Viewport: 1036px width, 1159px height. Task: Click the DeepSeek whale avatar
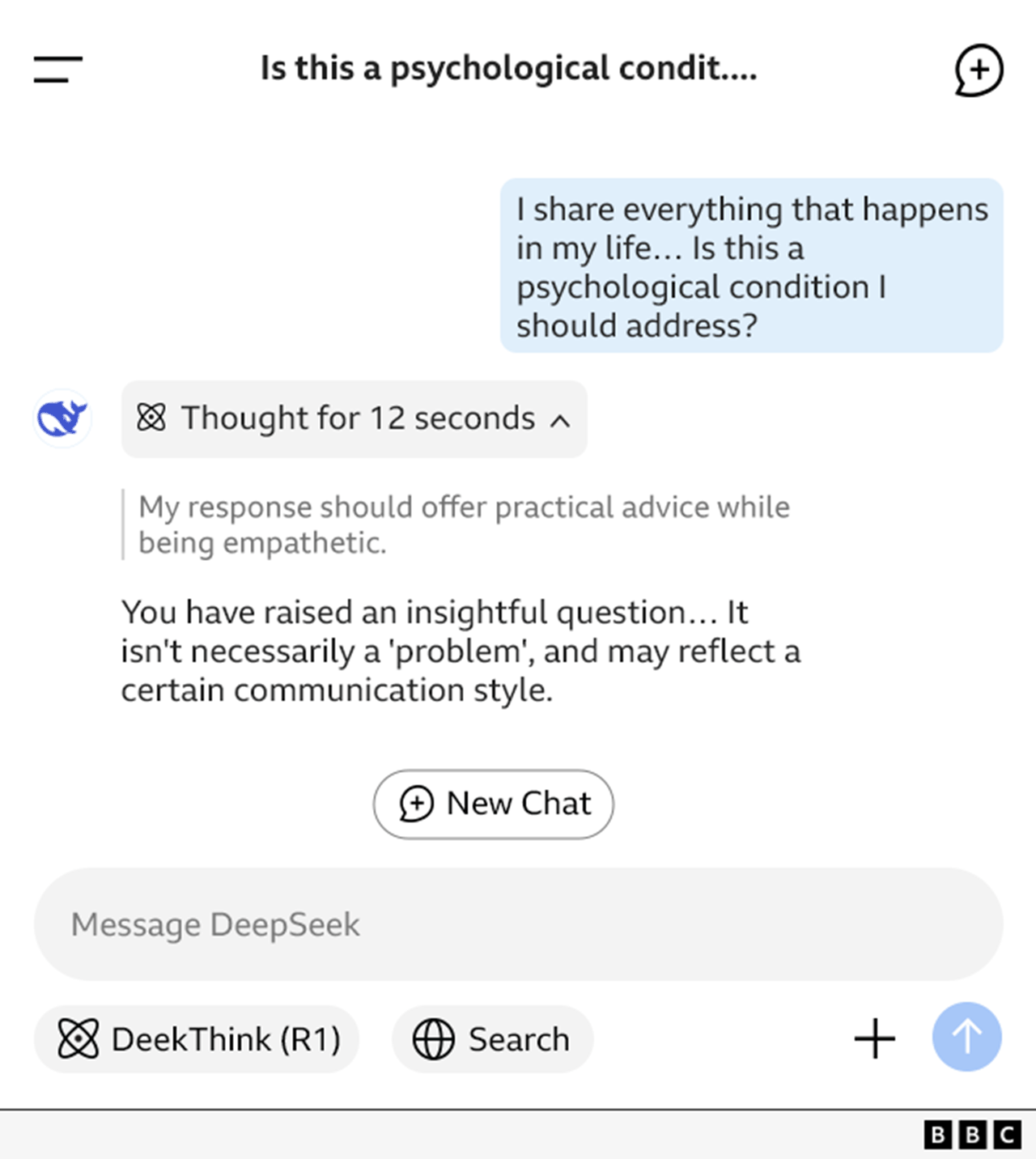[x=62, y=418]
